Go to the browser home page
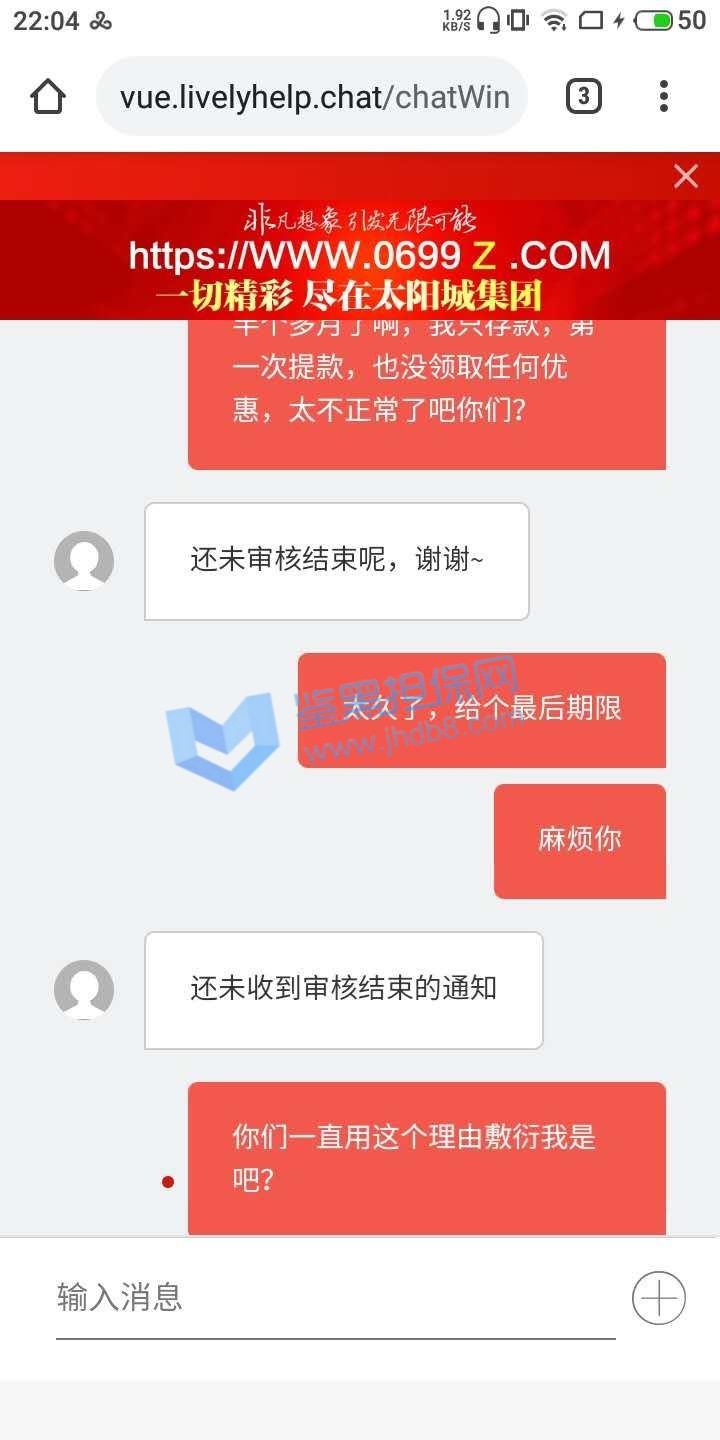The width and height of the screenshot is (720, 1440). (x=47, y=97)
